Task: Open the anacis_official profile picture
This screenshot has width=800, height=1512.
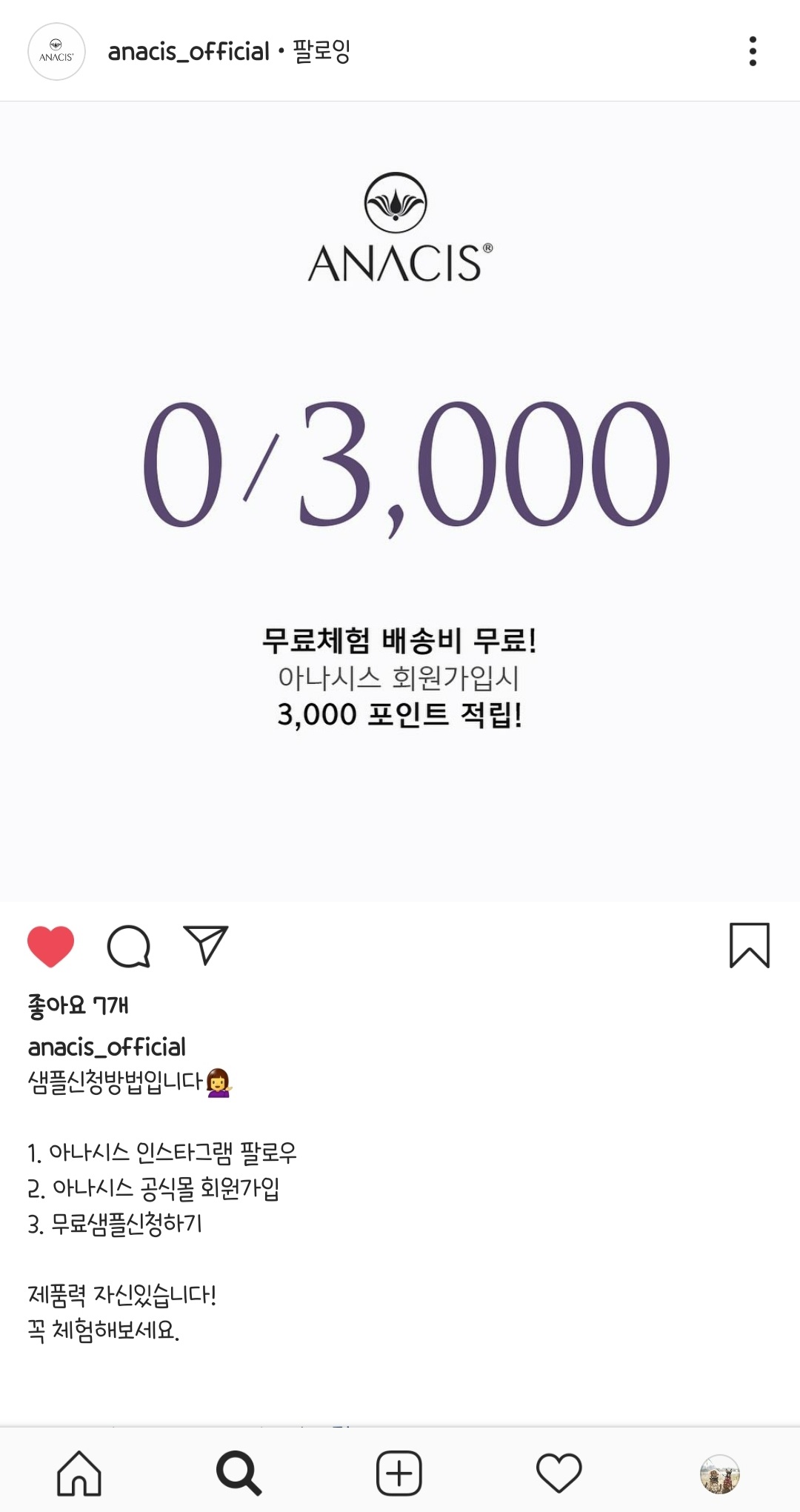Action: pos(56,52)
